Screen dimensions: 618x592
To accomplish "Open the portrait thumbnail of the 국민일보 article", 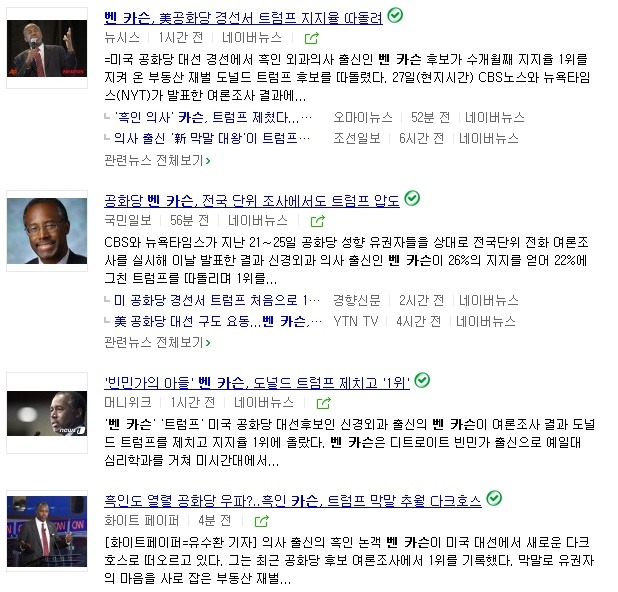I will point(47,230).
